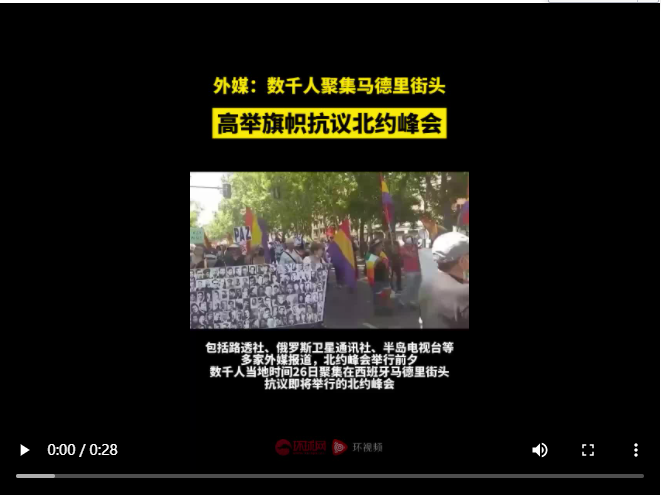Open the video player overflow menu
Viewport: 661px width, 495px height.
635,450
